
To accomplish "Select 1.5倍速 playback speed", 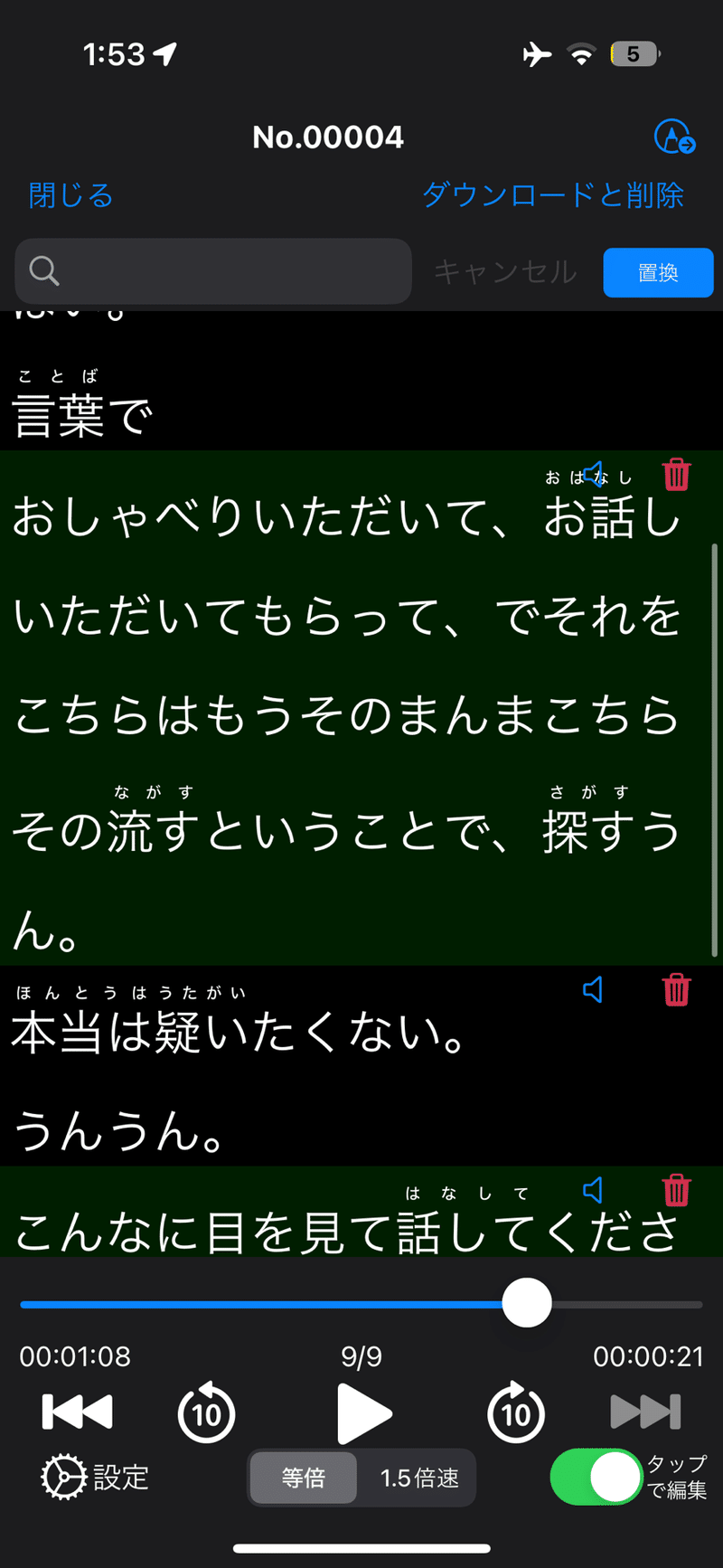I will tap(419, 1478).
